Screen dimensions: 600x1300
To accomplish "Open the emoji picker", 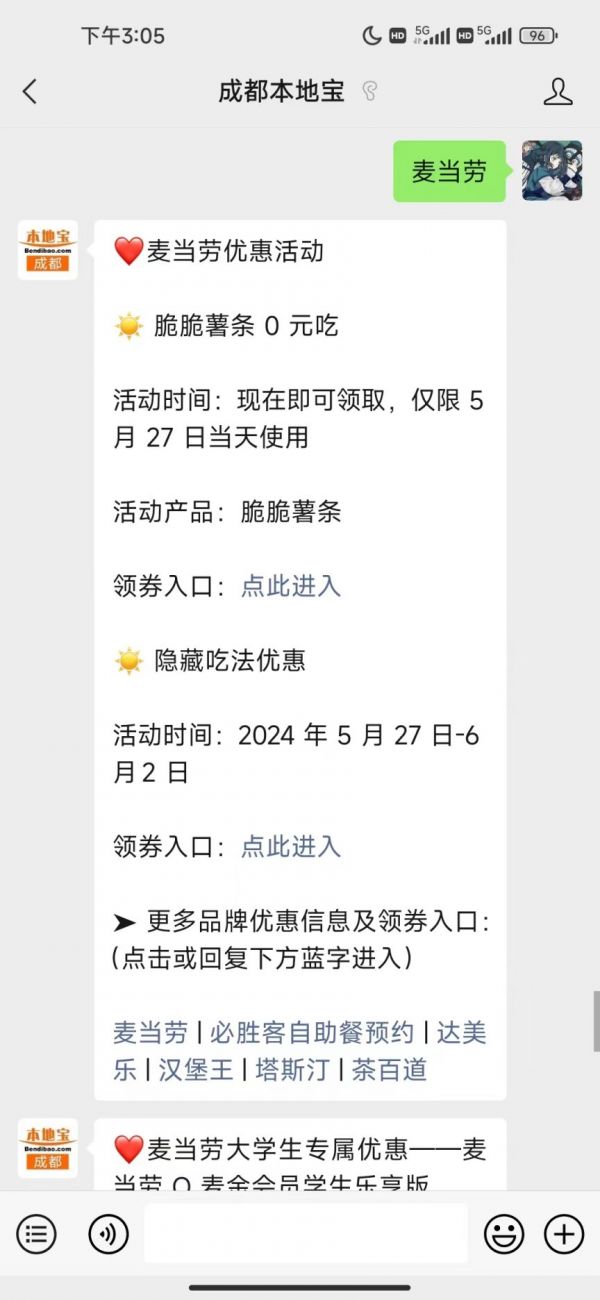I will [x=504, y=1234].
